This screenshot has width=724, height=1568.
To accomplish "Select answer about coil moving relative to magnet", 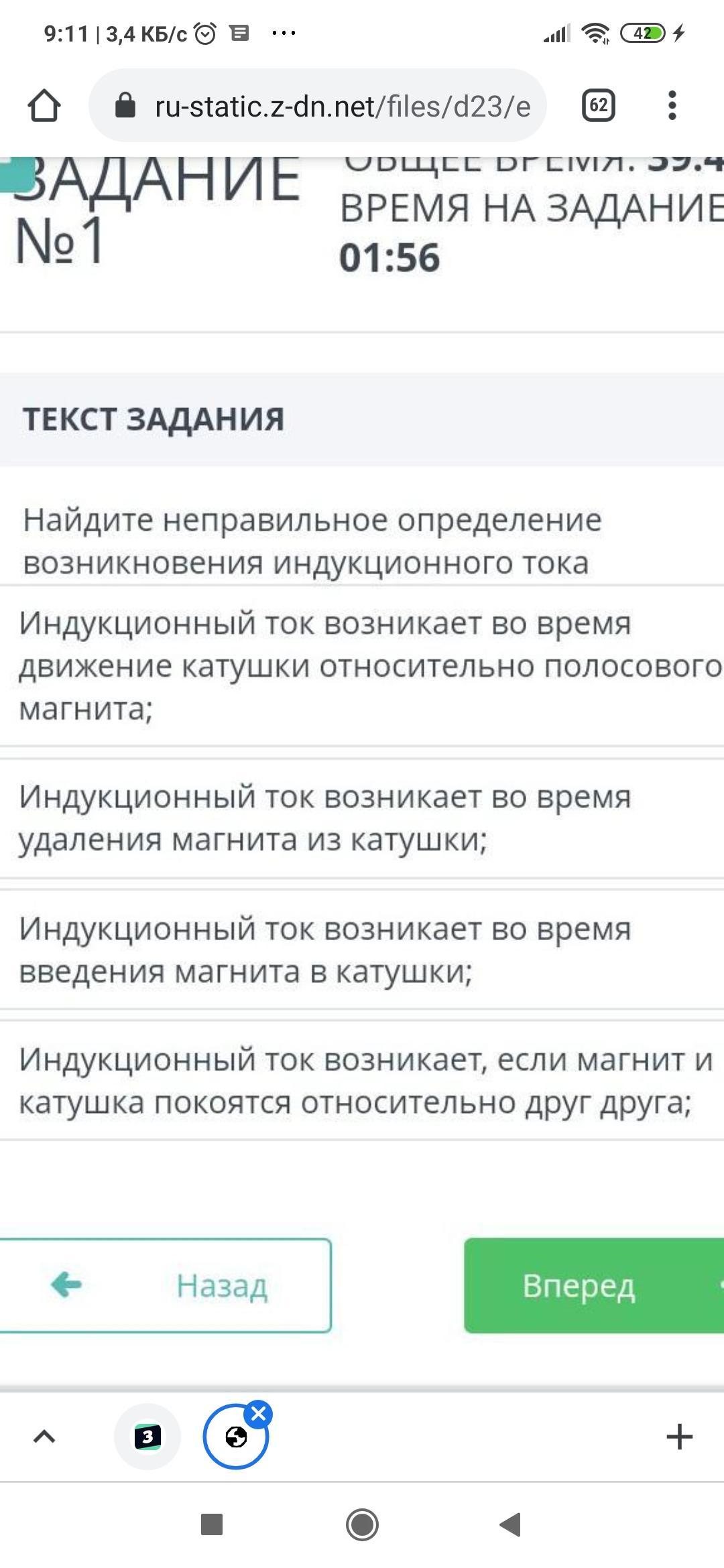I will pos(362,665).
